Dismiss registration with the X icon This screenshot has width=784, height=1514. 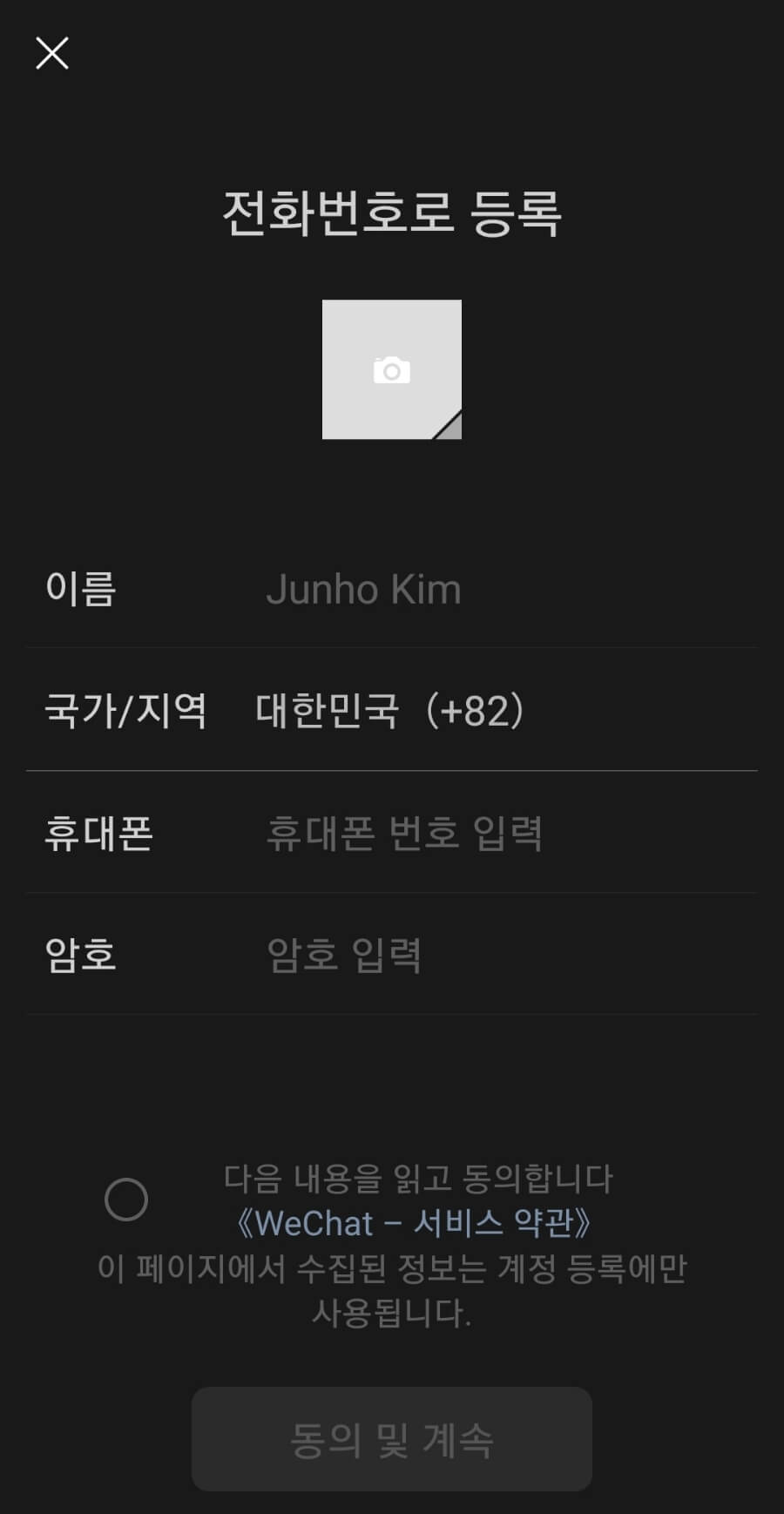pos(52,52)
